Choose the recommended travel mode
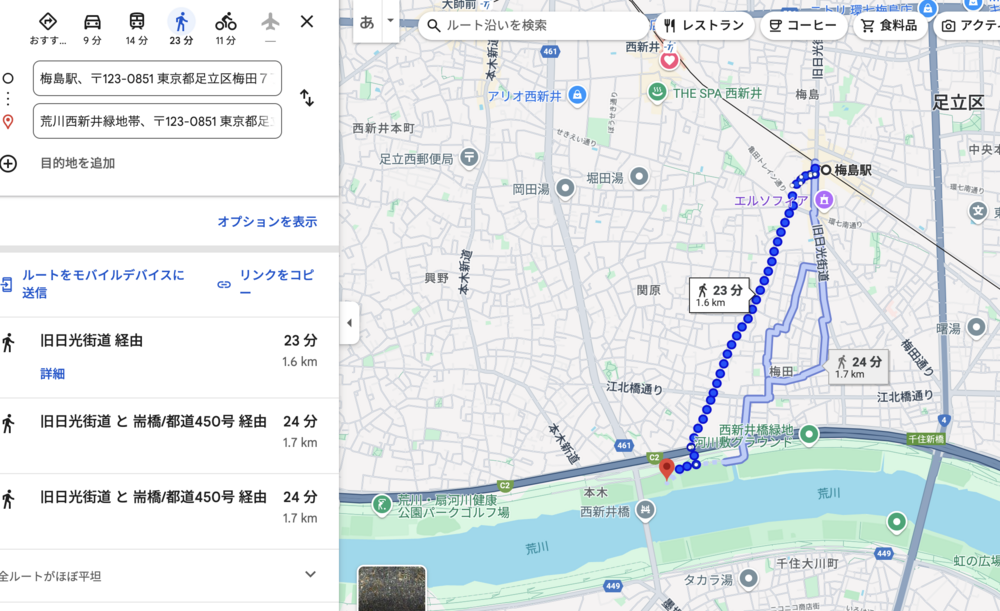This screenshot has width=1000, height=611. [48, 27]
